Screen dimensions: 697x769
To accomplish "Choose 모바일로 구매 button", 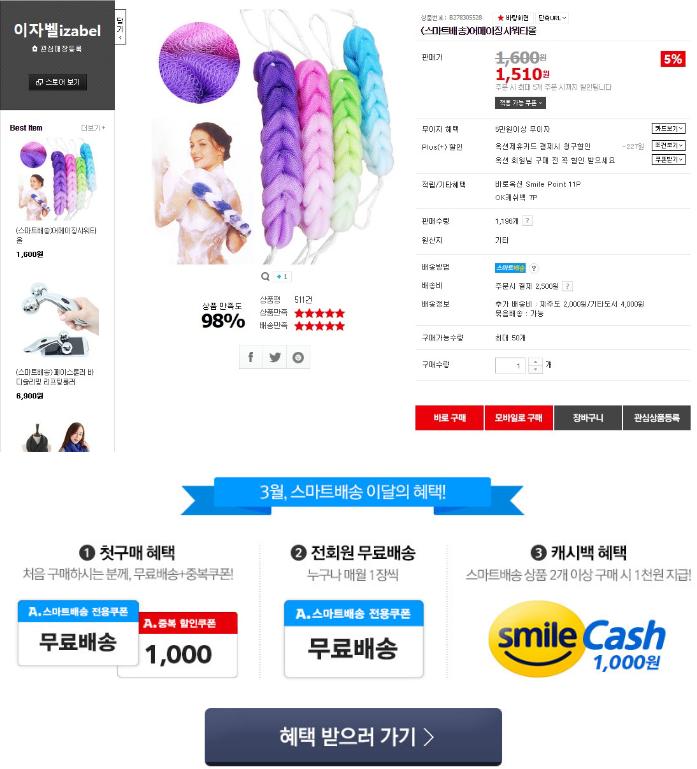I will pos(518,418).
